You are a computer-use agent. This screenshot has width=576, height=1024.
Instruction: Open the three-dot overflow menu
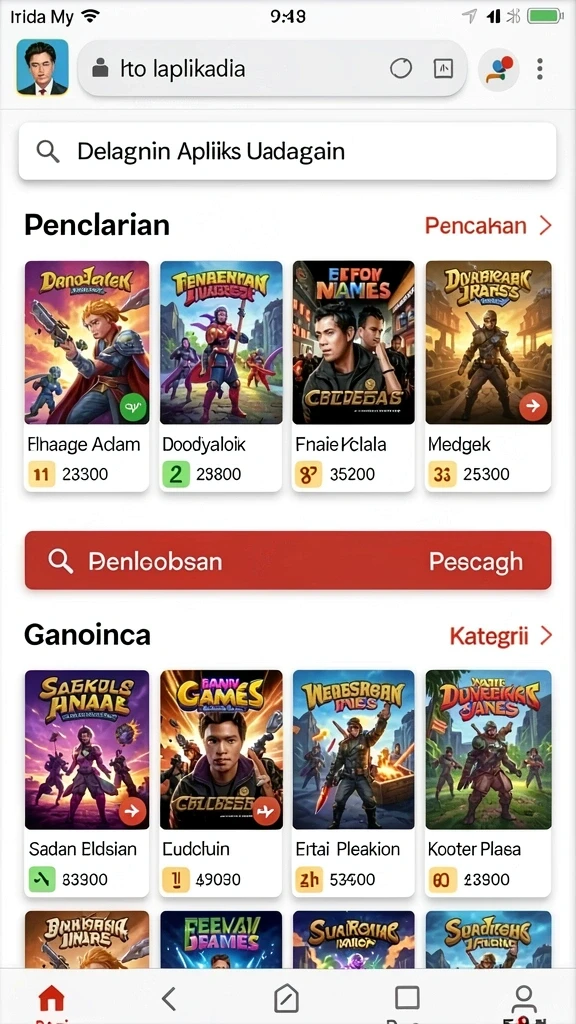tap(539, 69)
